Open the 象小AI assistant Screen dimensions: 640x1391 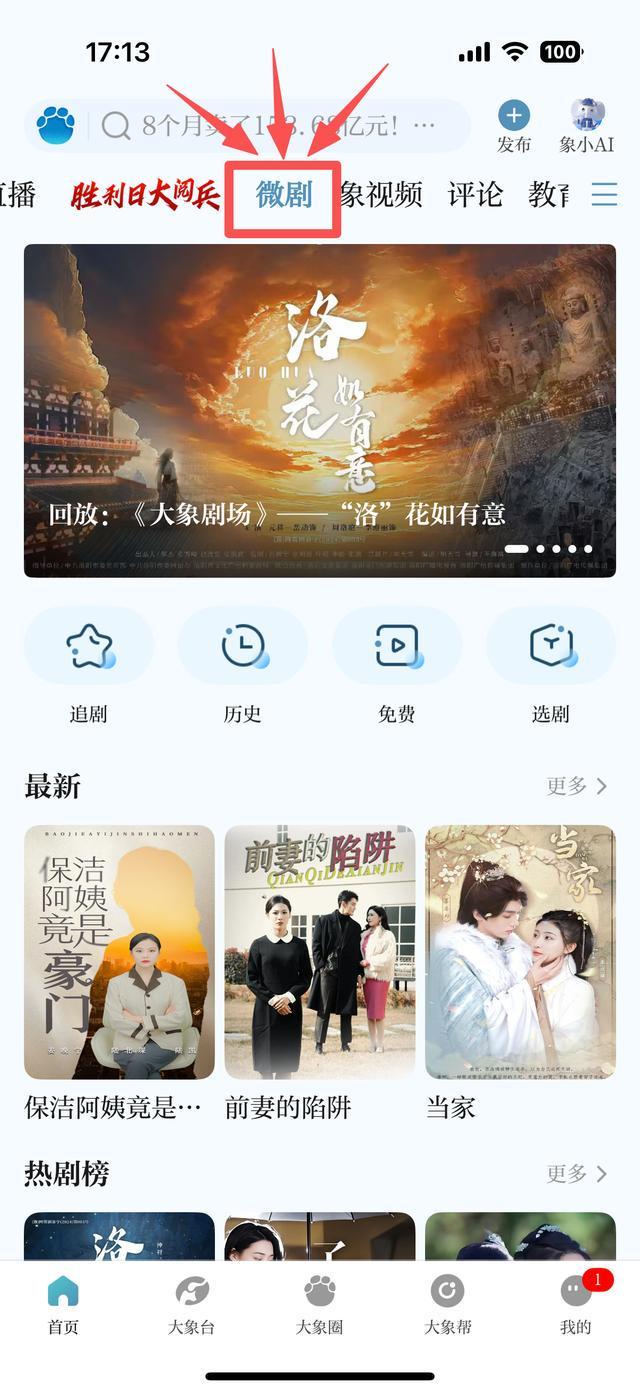[586, 127]
